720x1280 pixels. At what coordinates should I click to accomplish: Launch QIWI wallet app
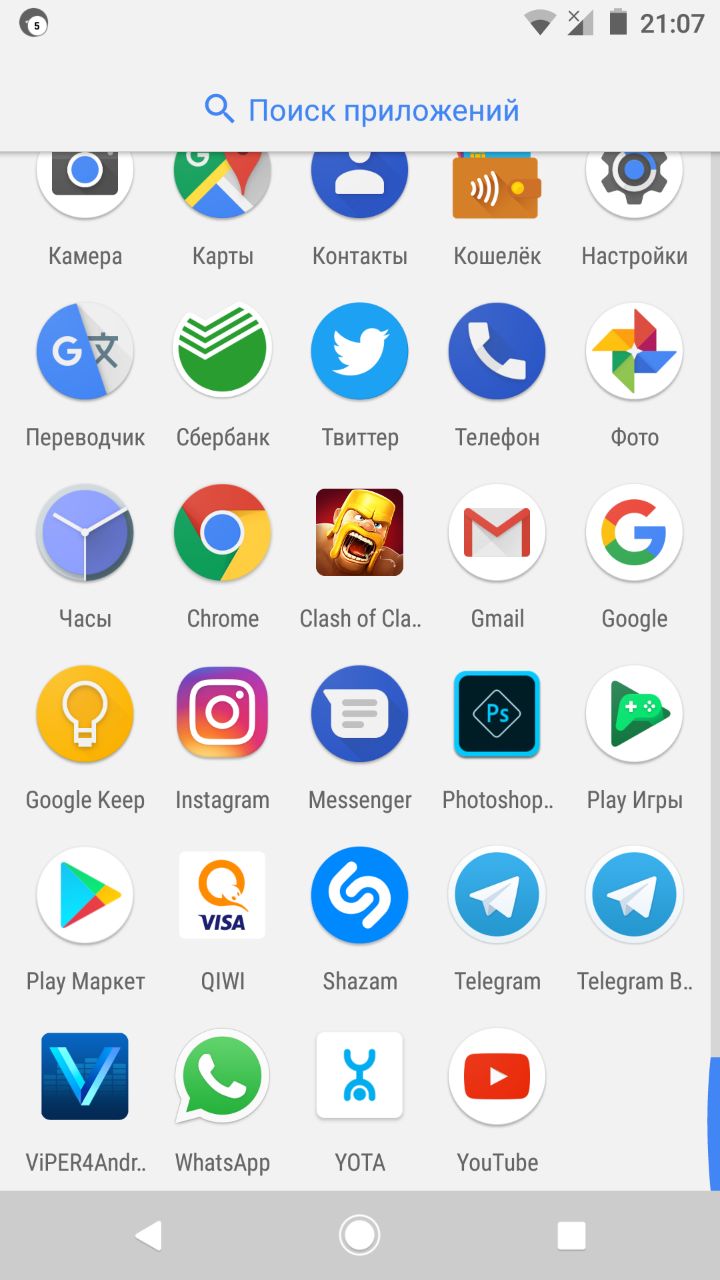(x=222, y=895)
